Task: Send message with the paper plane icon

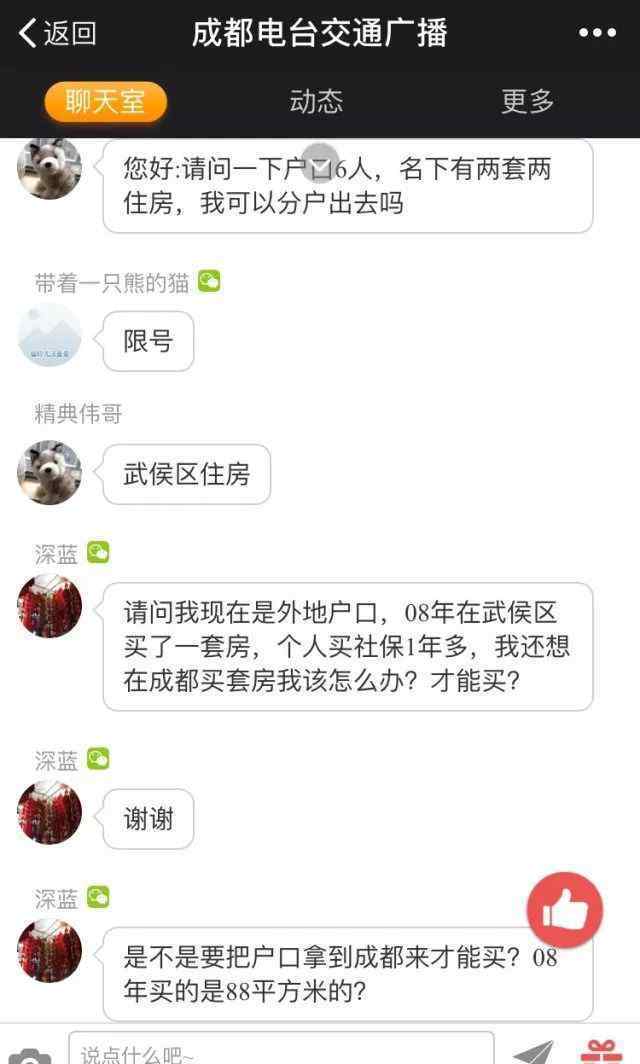Action: (x=533, y=1052)
